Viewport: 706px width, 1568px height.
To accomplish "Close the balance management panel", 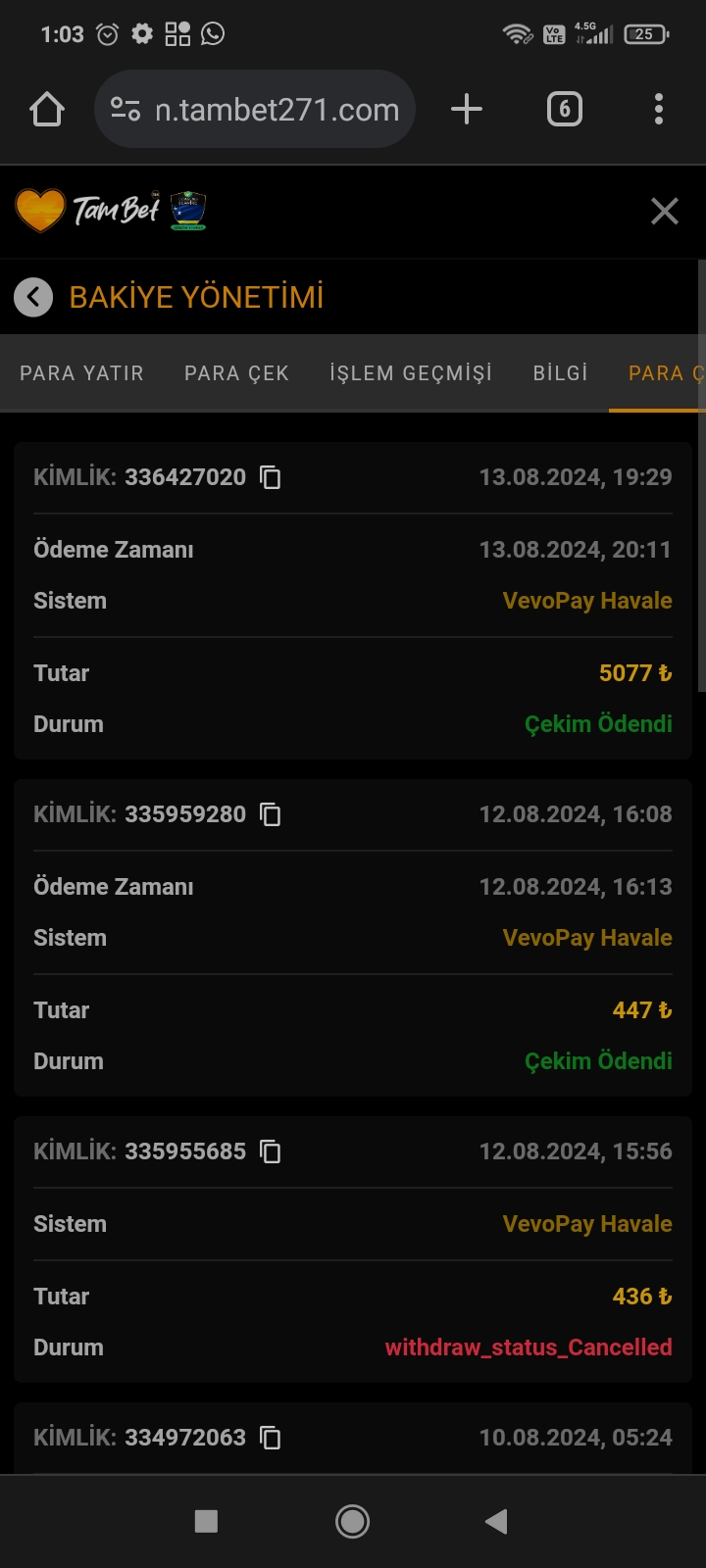I will pyautogui.click(x=665, y=211).
